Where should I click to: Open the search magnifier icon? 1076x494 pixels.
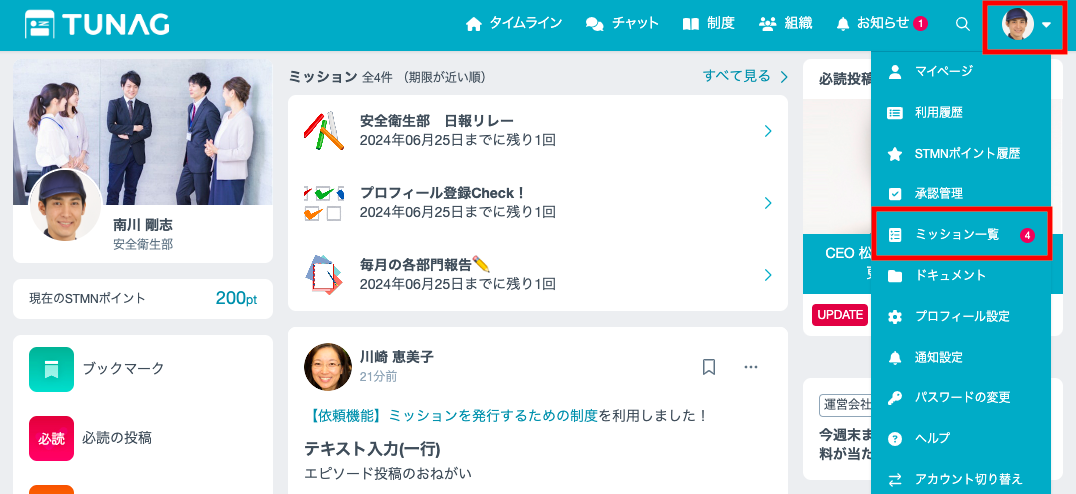click(963, 24)
